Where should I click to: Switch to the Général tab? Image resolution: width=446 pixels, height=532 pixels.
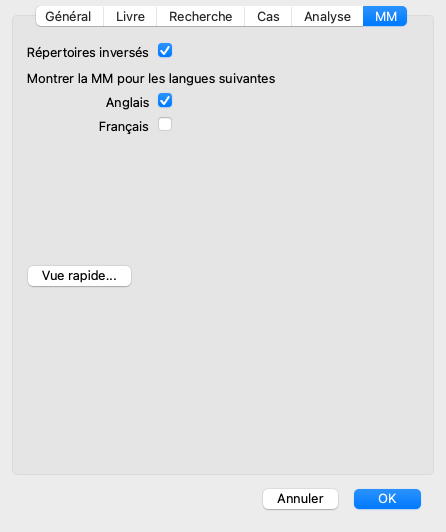click(x=69, y=16)
